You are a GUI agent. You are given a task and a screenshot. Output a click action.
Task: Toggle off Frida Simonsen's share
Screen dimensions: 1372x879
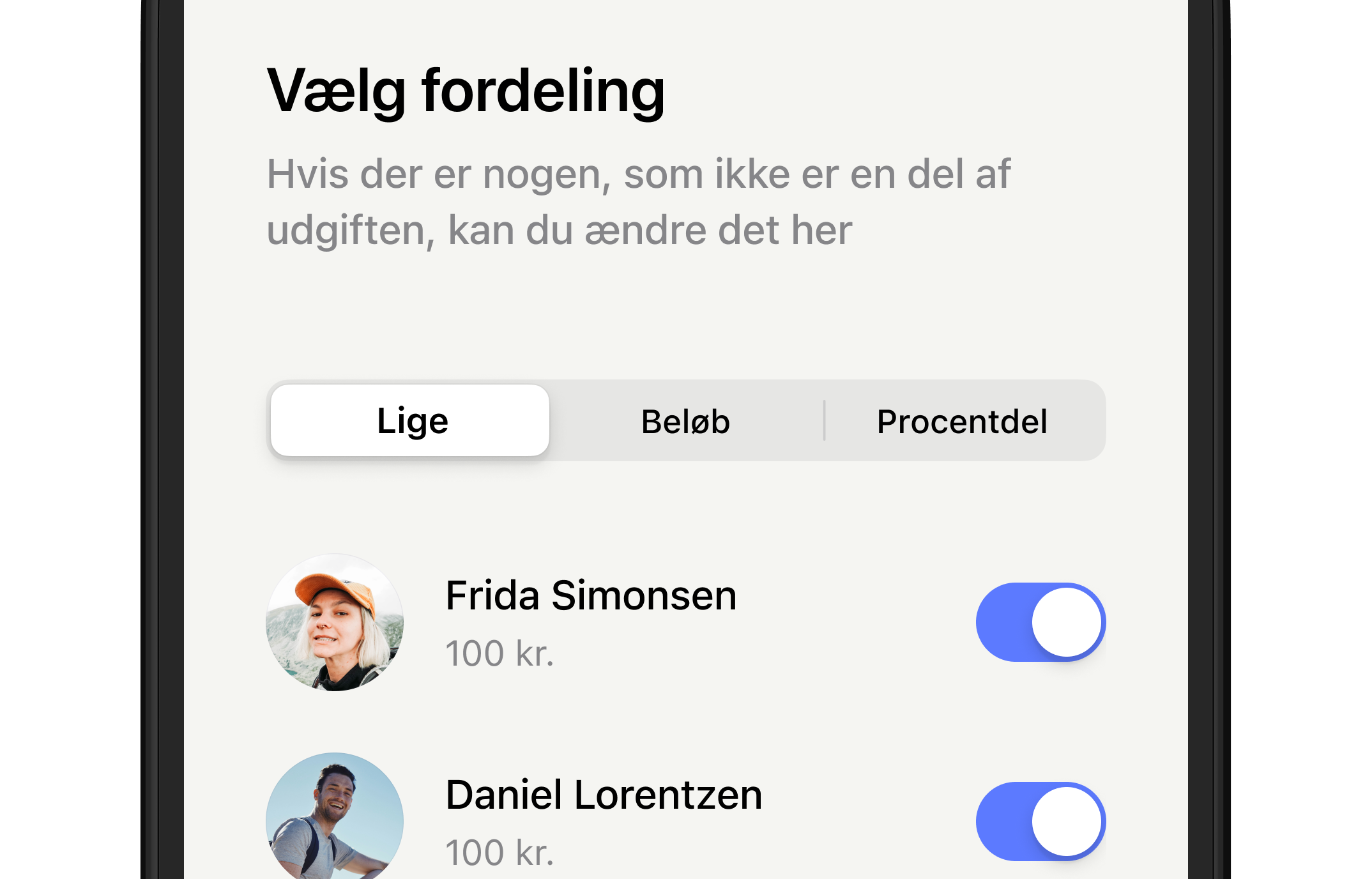pos(1040,622)
